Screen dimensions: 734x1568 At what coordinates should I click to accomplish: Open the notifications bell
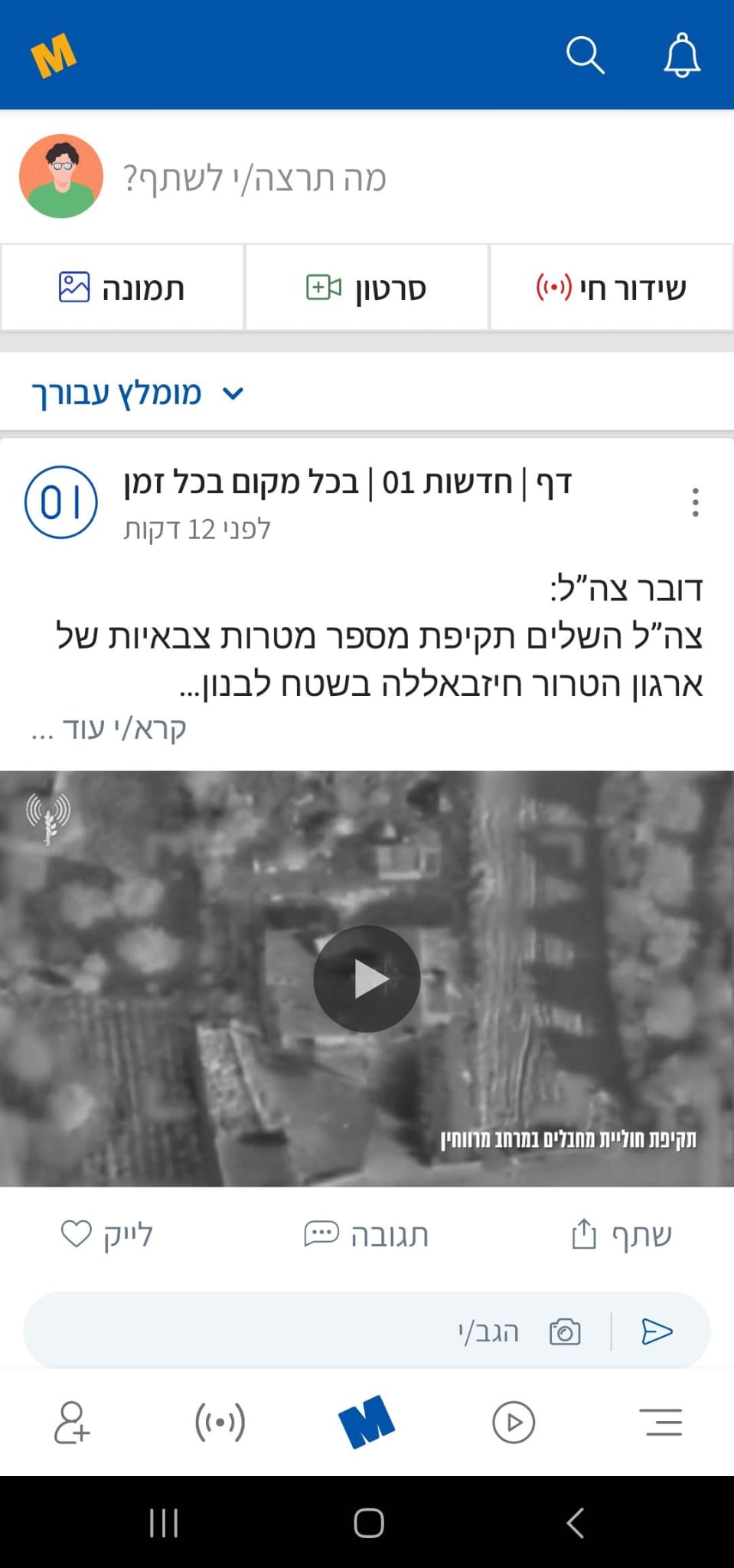[x=681, y=55]
